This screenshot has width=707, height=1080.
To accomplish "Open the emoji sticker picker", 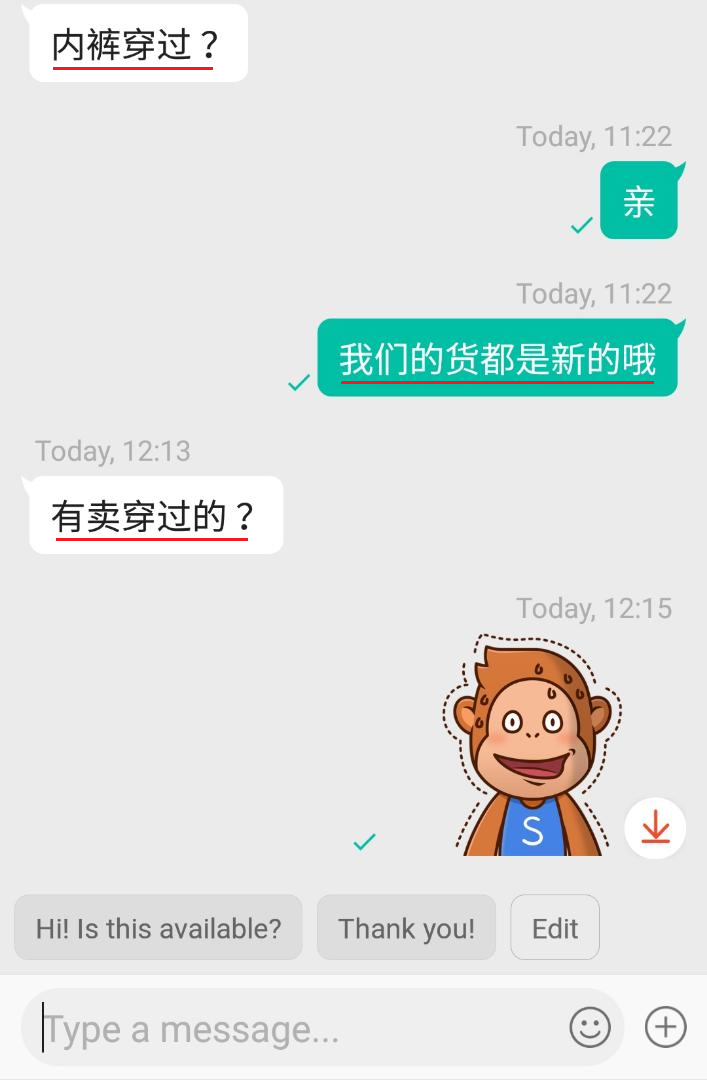I will click(590, 1027).
